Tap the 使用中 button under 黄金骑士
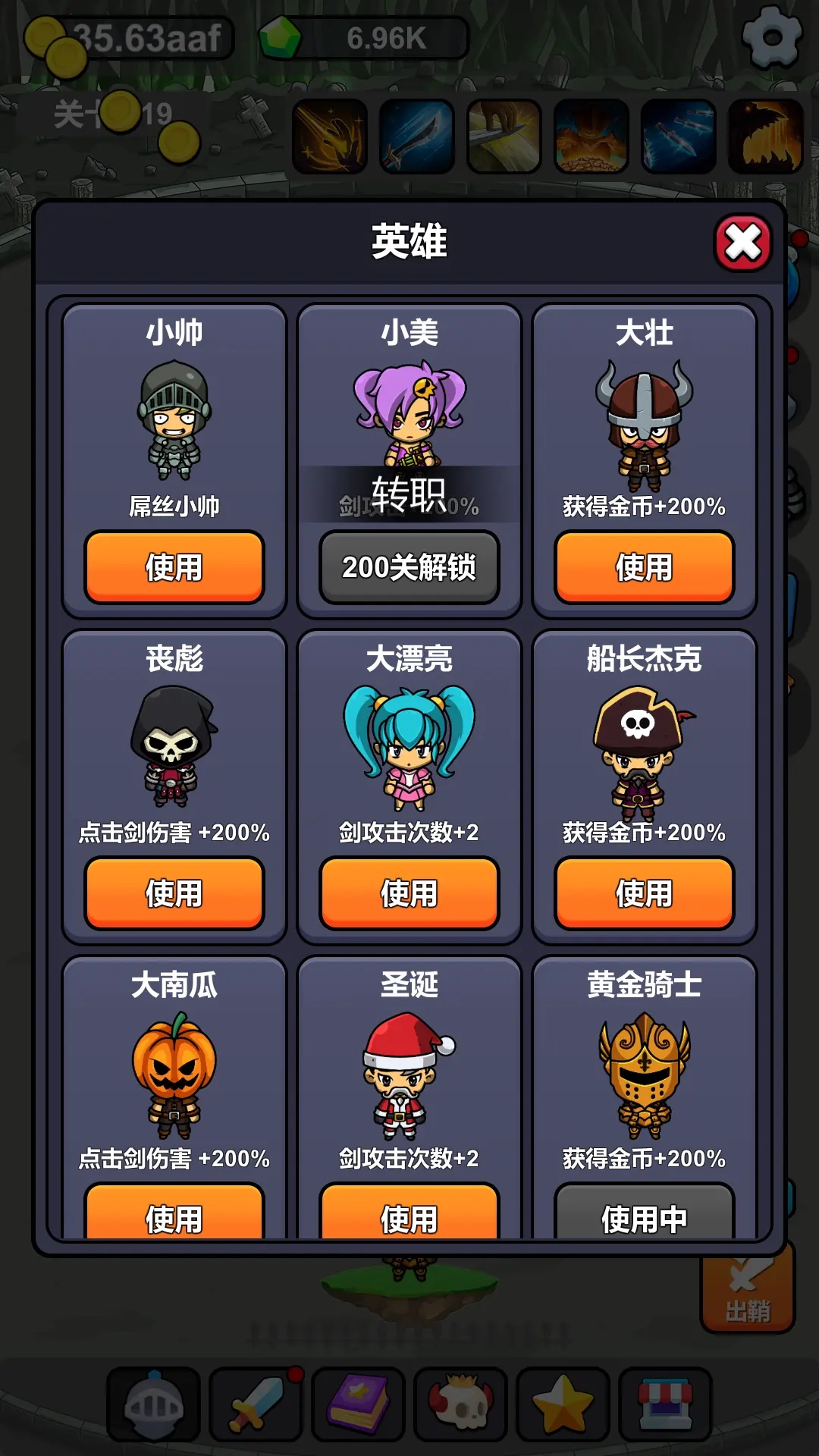819x1456 pixels. pyautogui.click(x=644, y=1216)
